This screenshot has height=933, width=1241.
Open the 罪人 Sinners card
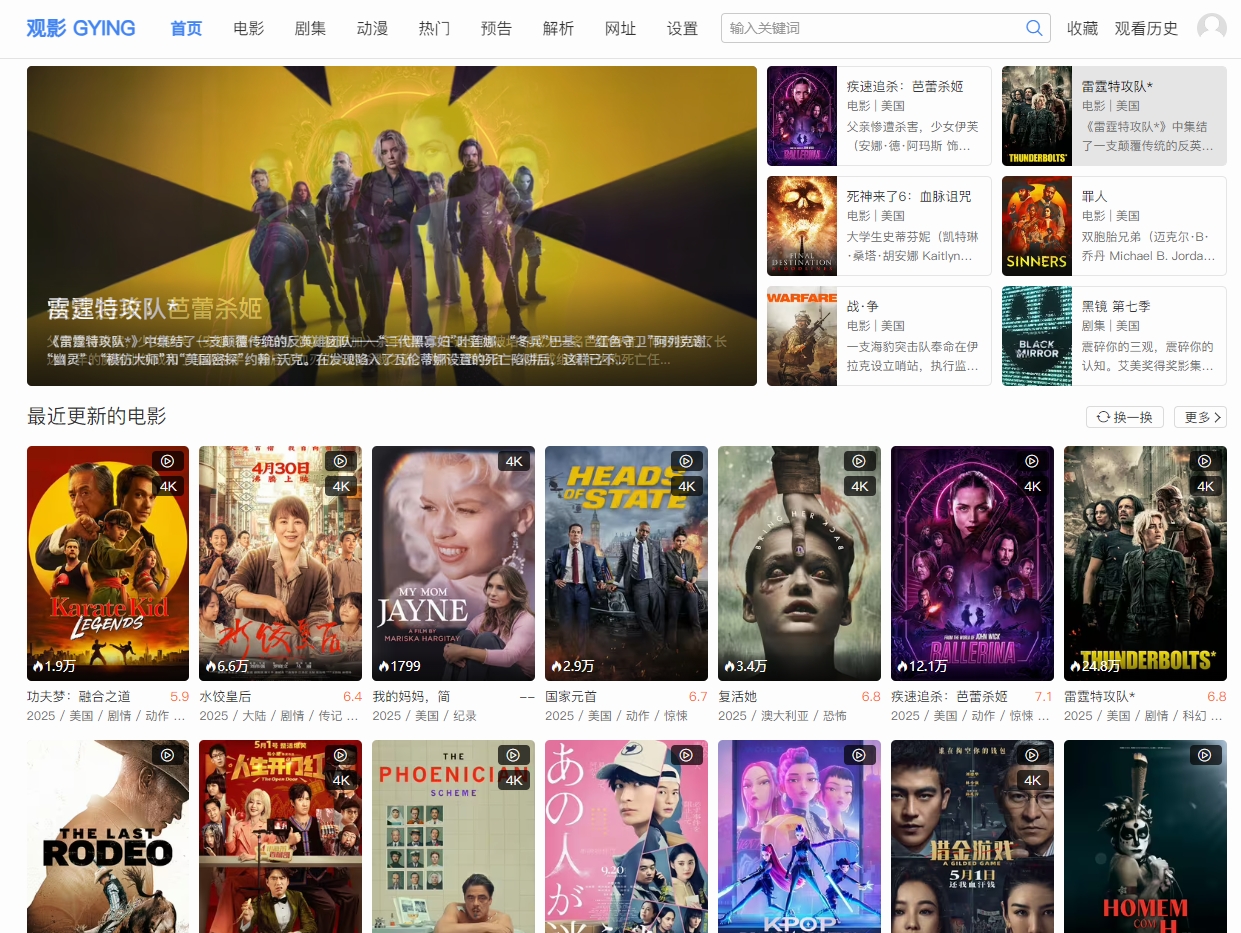(1114, 226)
